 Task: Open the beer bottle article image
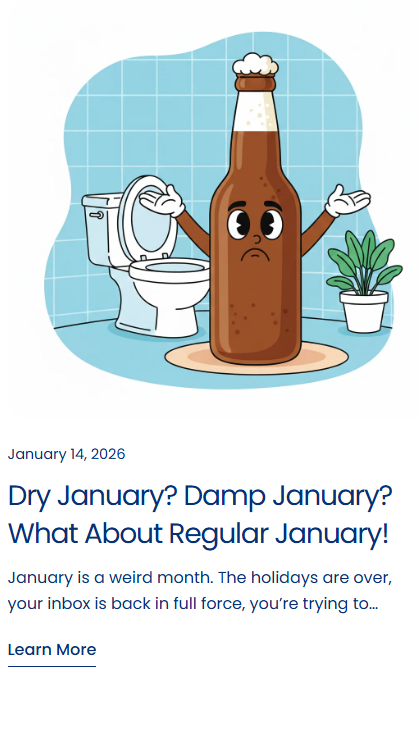coord(210,210)
